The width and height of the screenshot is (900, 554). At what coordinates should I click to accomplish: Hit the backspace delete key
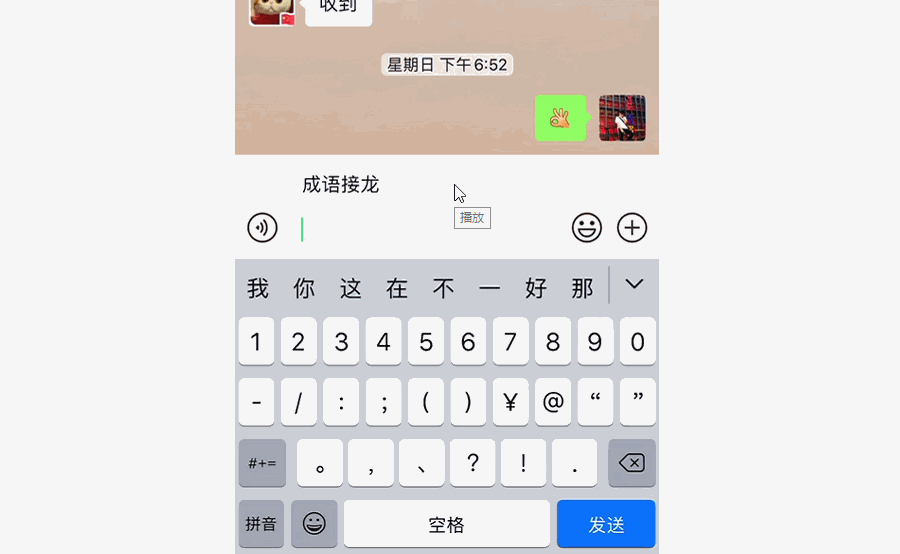pyautogui.click(x=632, y=463)
